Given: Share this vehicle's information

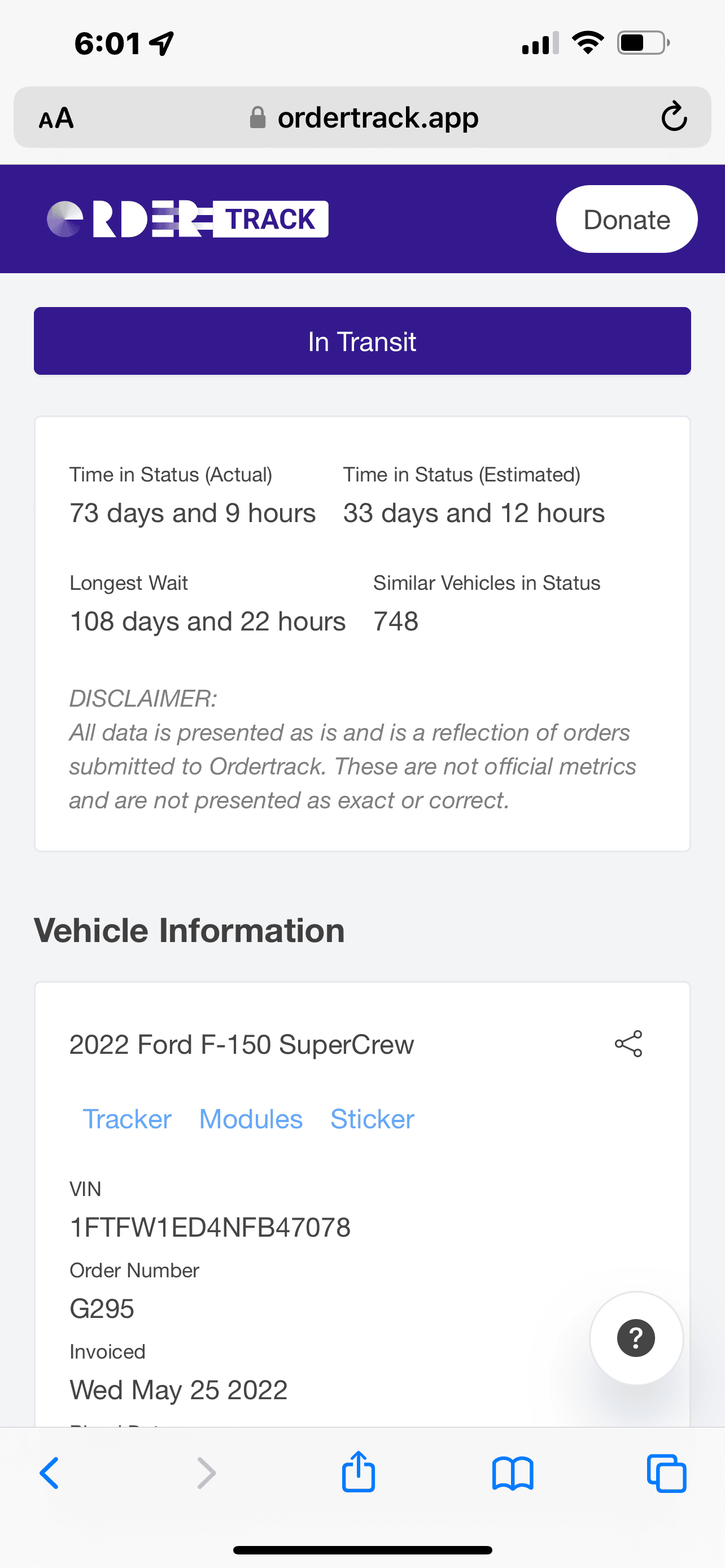Looking at the screenshot, I should click(628, 1044).
